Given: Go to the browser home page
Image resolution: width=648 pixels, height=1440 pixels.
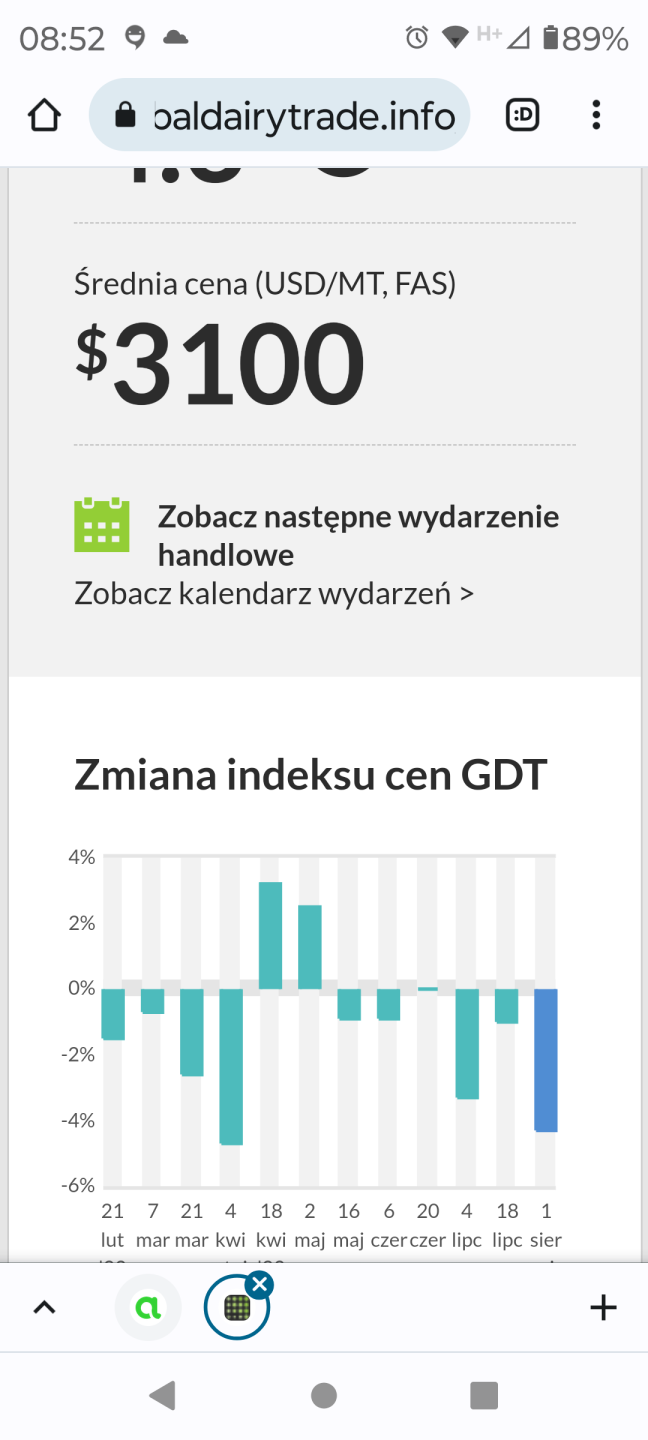Looking at the screenshot, I should [44, 116].
